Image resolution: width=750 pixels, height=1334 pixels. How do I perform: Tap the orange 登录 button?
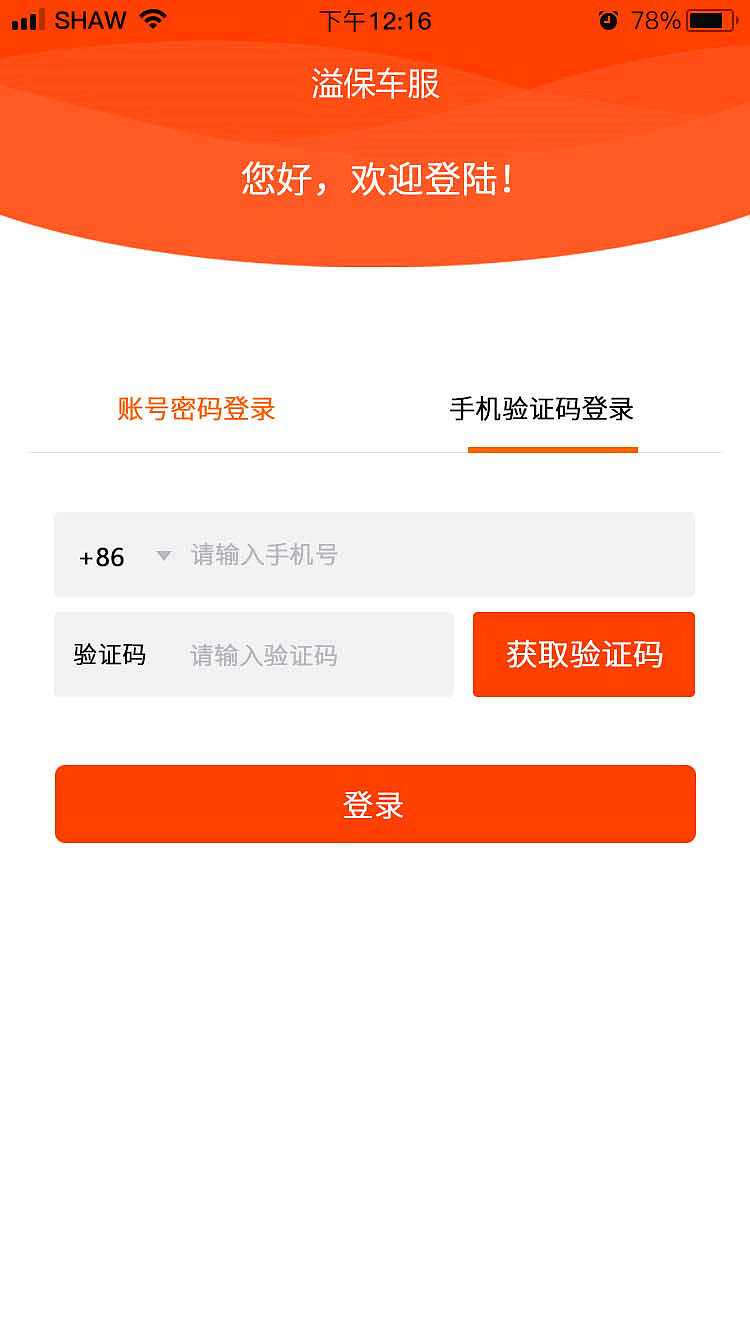click(x=375, y=803)
